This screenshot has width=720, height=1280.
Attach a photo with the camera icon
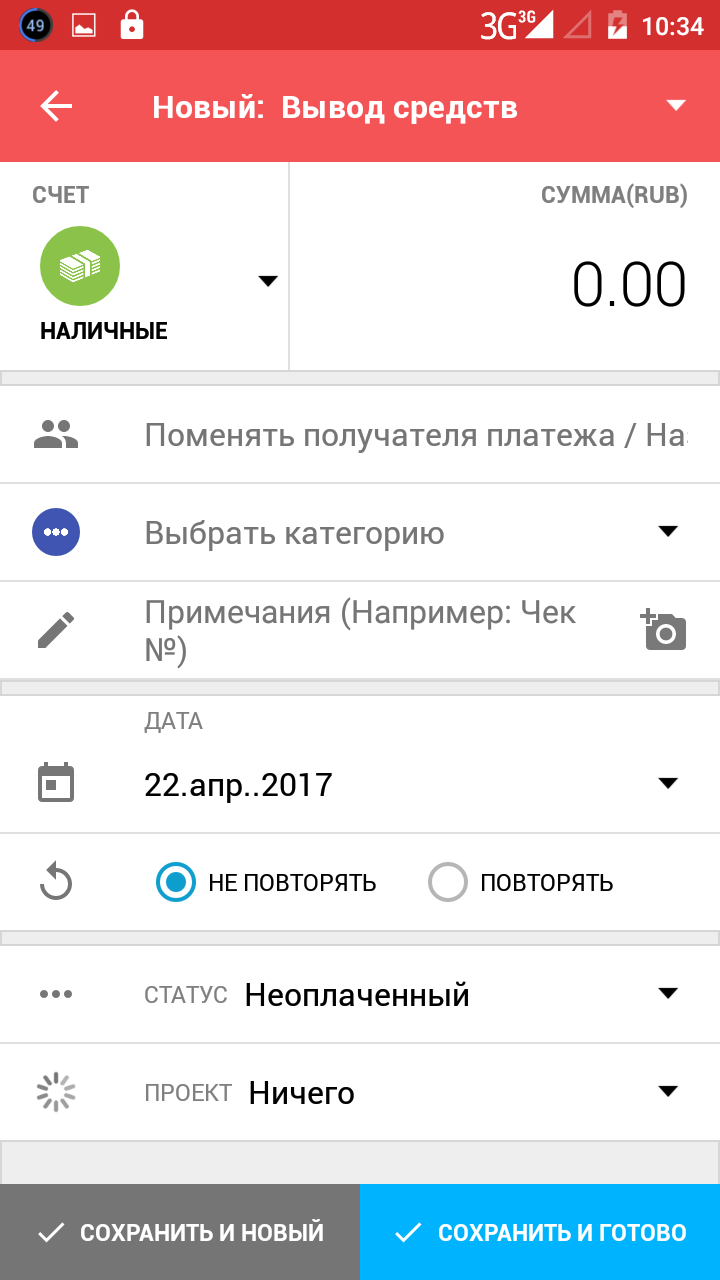pos(664,631)
